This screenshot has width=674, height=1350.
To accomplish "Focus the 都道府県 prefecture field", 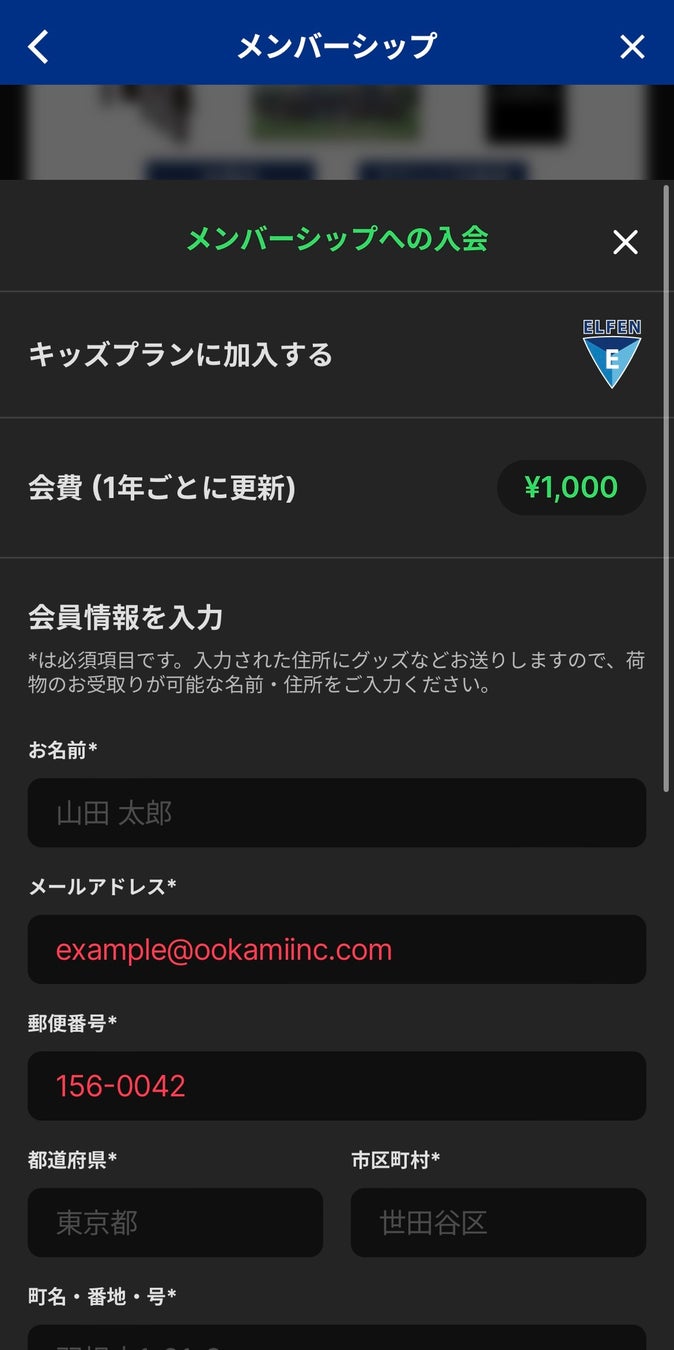I will click(175, 1222).
